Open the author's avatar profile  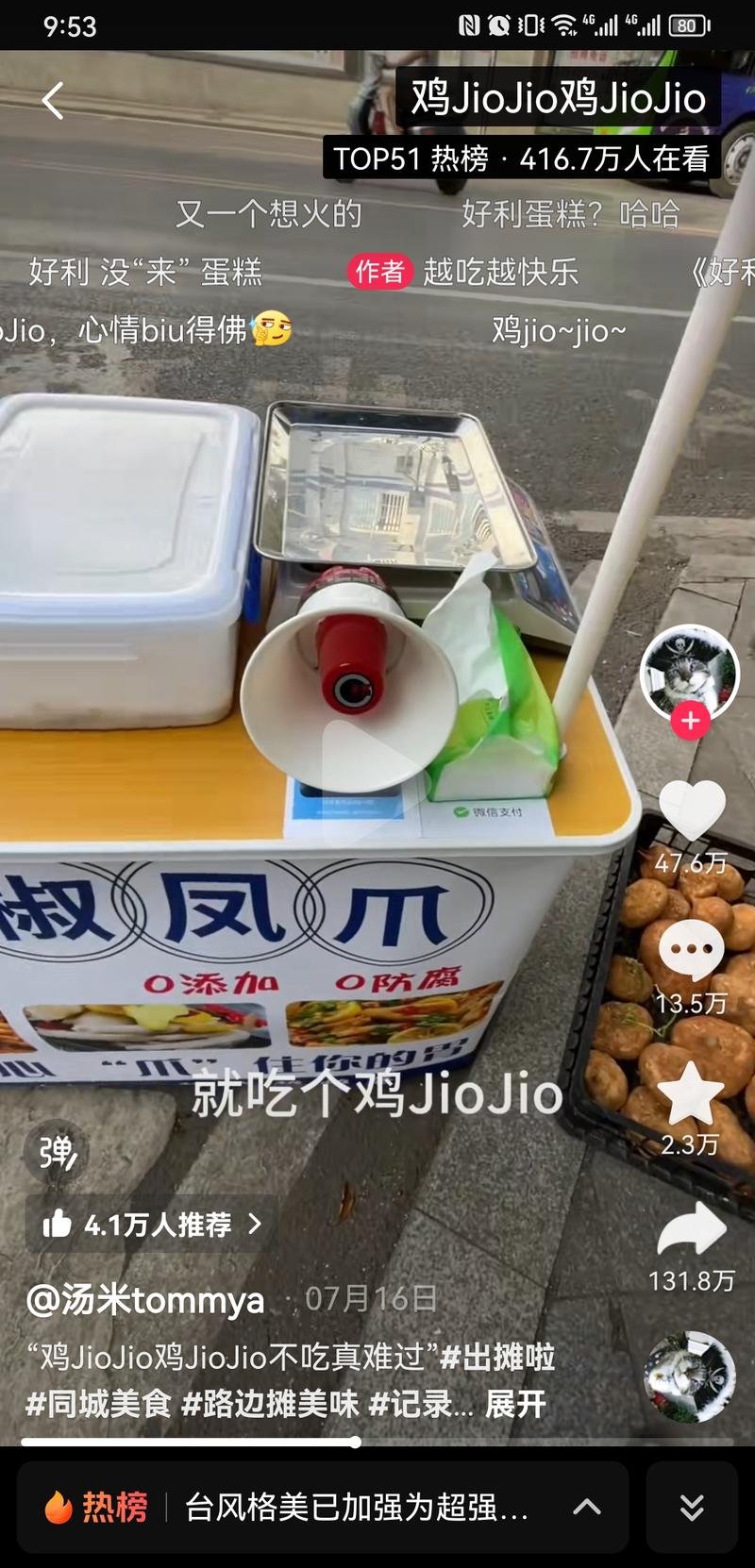690,674
